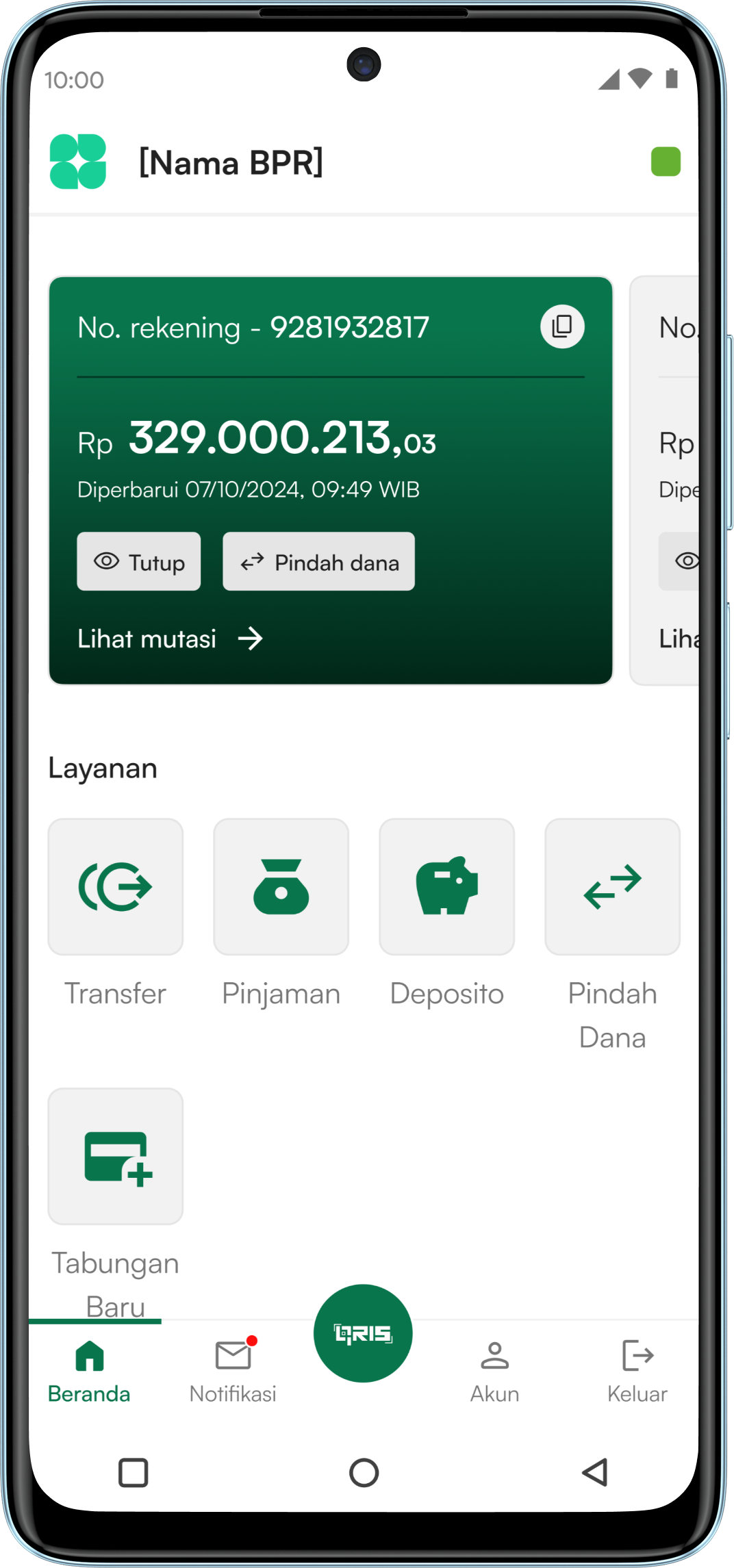
Task: Open the Pinjaman service
Action: click(x=281, y=886)
